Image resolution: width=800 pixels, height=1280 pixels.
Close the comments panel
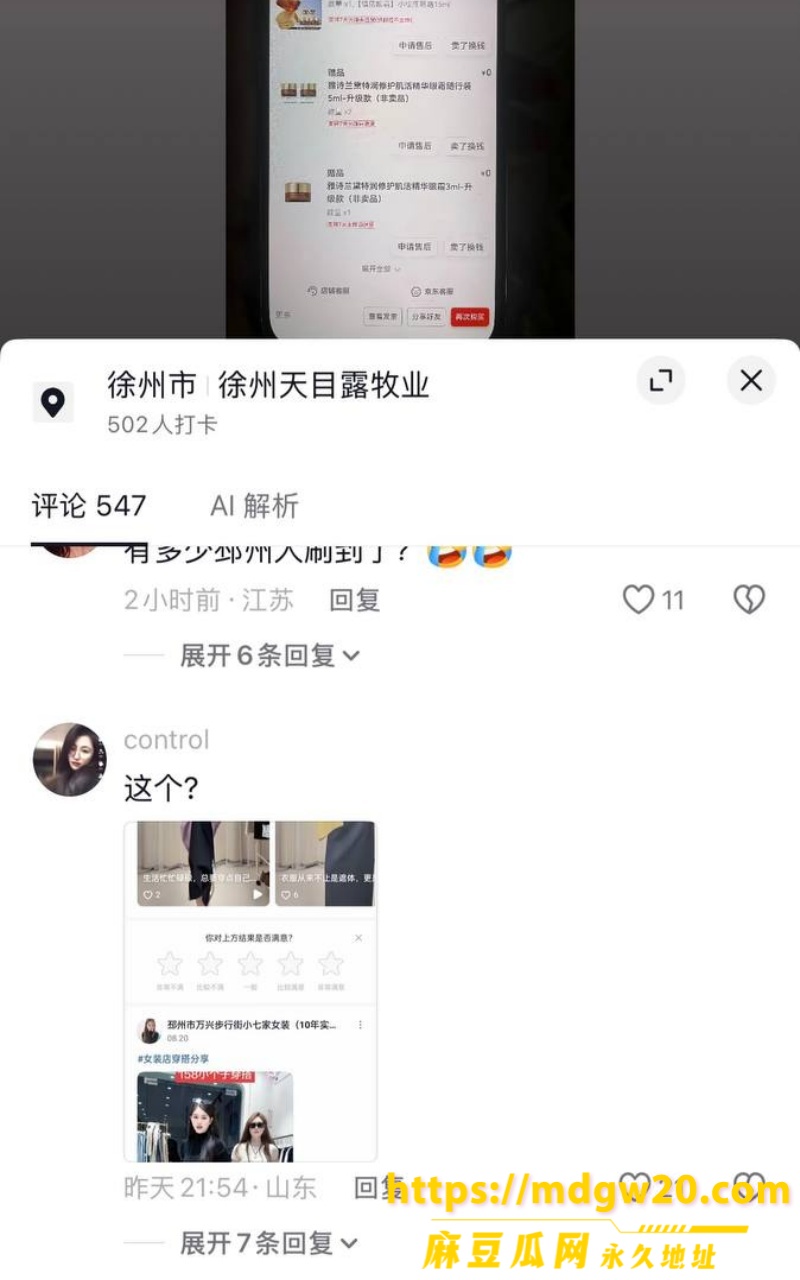coord(751,380)
